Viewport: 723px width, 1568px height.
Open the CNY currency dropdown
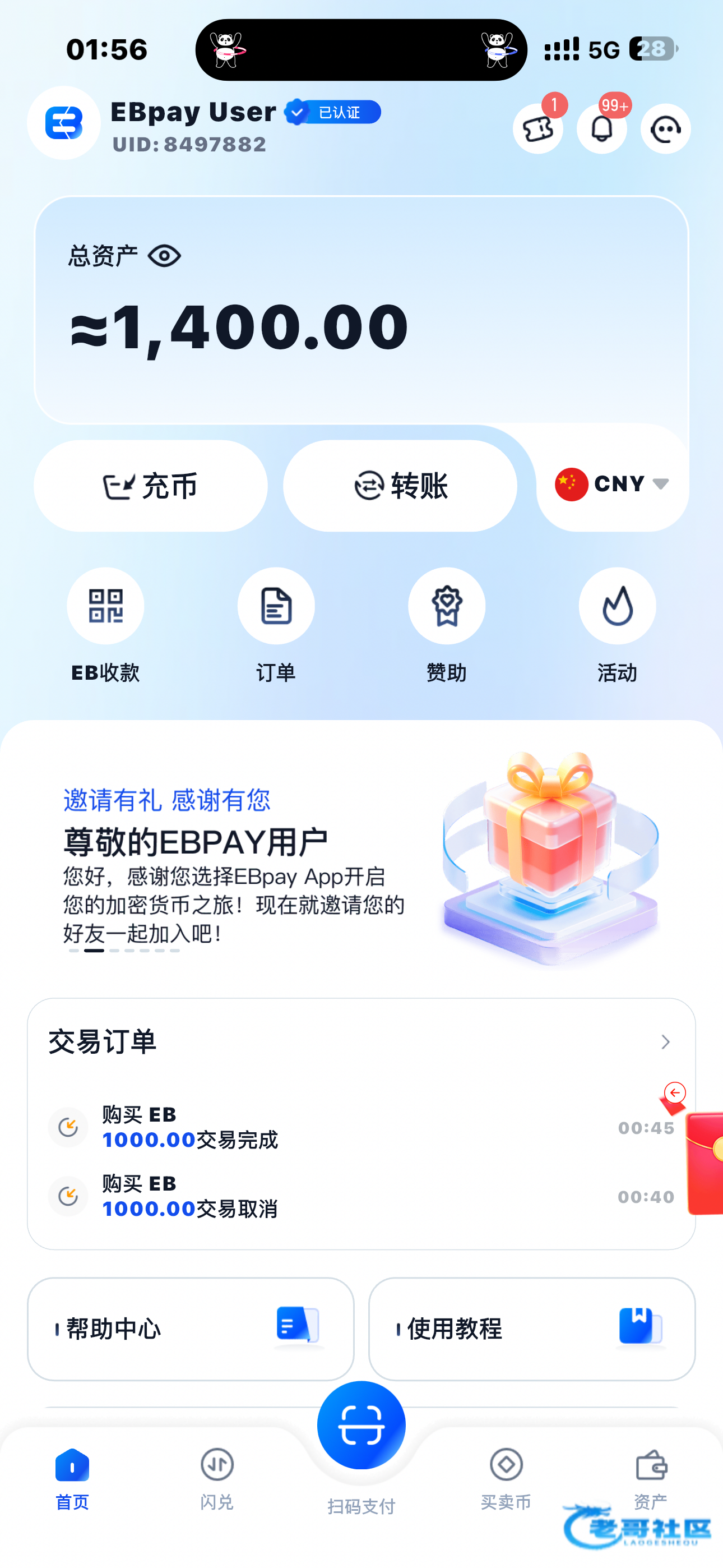612,484
